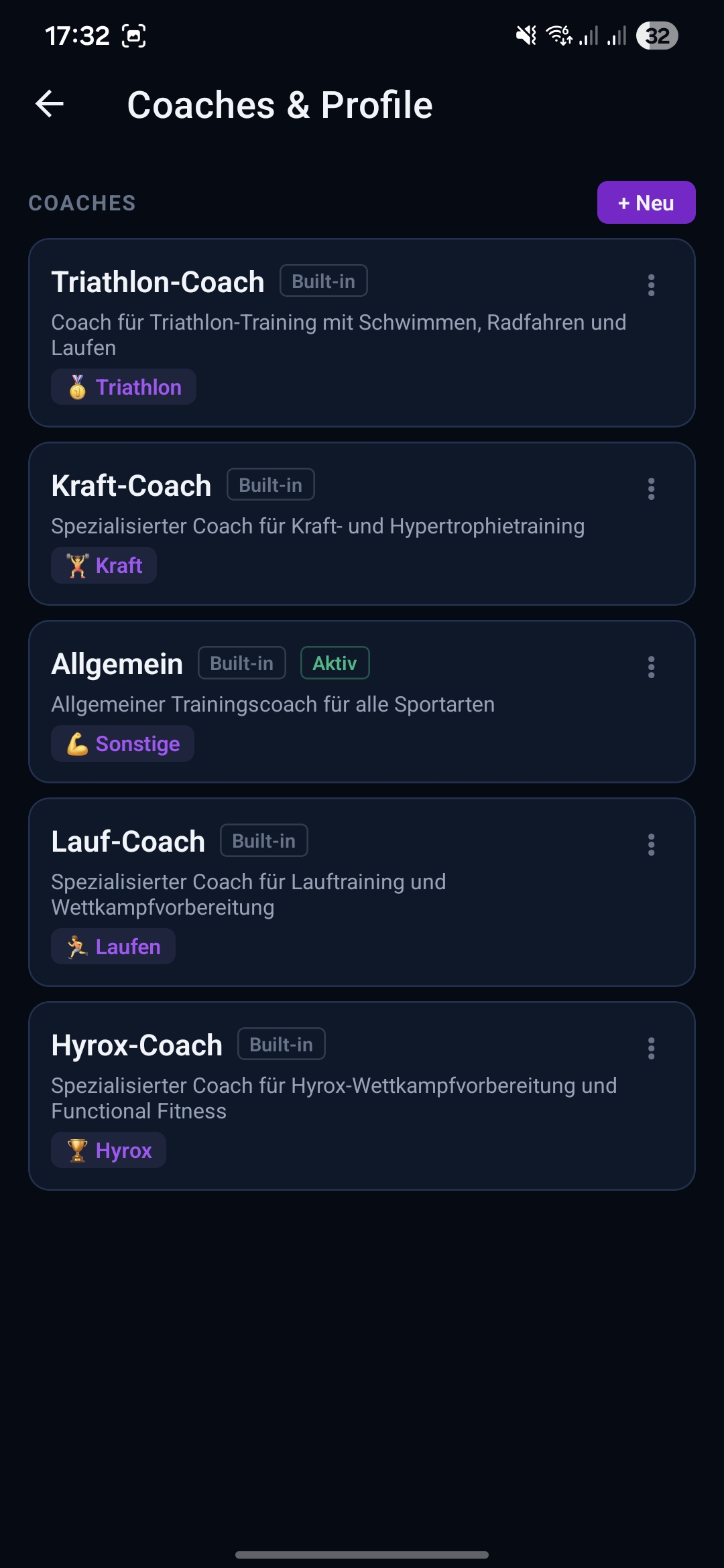This screenshot has height=1568, width=724.
Task: Open the Triathlon-Coach options menu
Action: (x=652, y=285)
